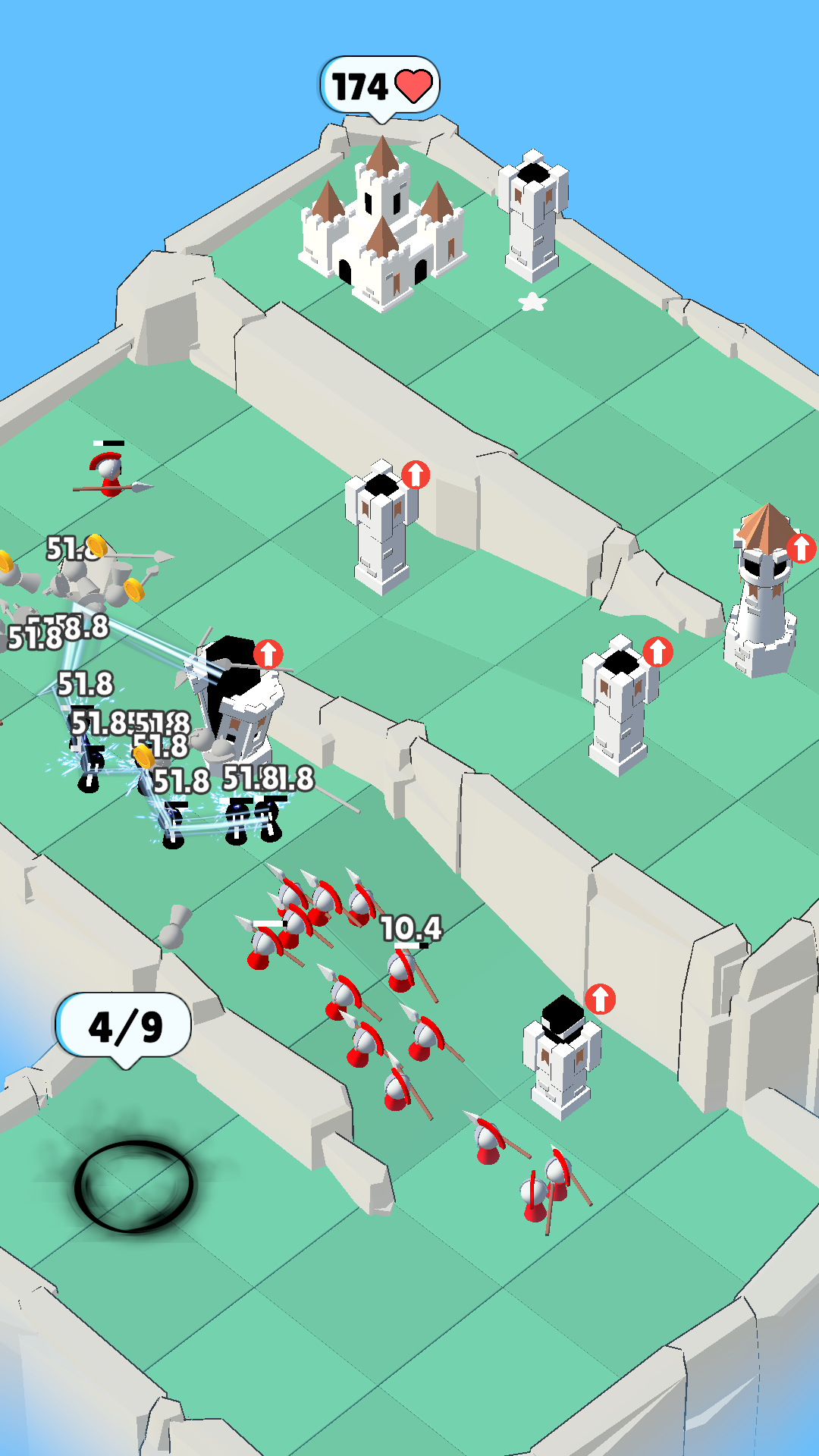Upgrade the round tower with the cone roof
Viewport: 819px width, 1456px height.
(801, 548)
